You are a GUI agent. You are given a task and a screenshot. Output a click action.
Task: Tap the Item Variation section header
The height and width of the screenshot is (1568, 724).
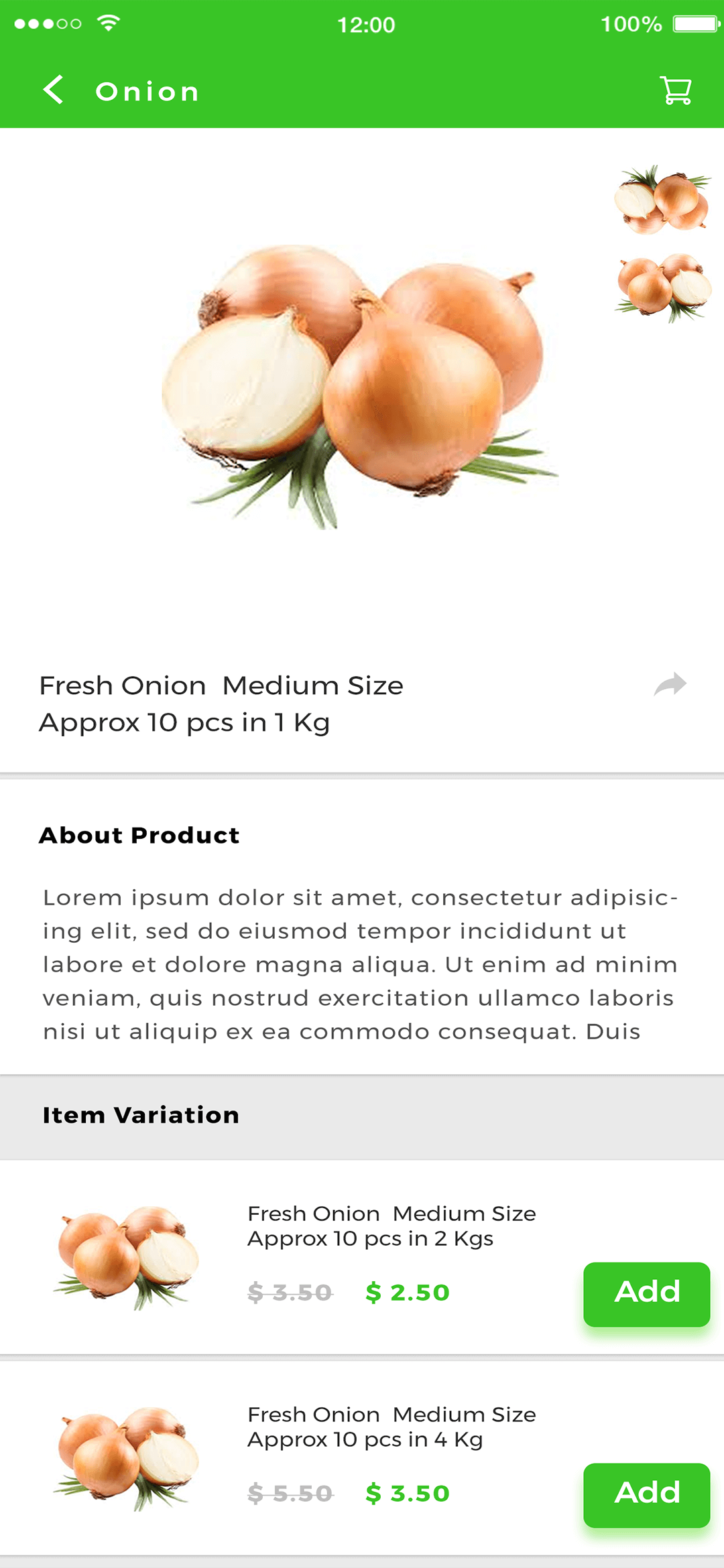coord(140,1114)
